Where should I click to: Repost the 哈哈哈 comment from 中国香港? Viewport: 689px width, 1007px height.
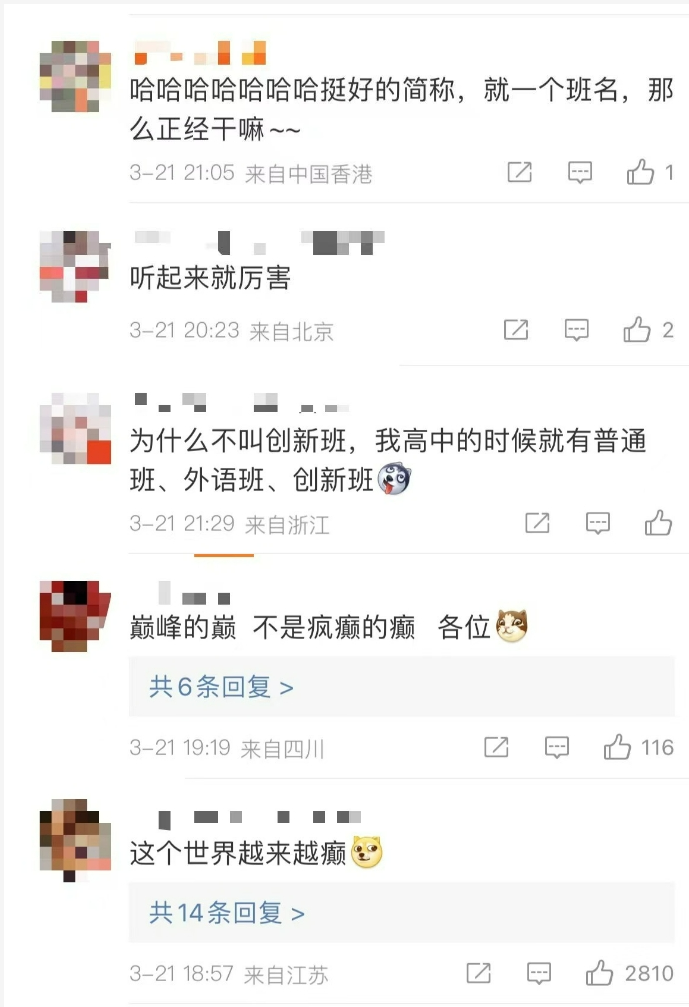519,173
